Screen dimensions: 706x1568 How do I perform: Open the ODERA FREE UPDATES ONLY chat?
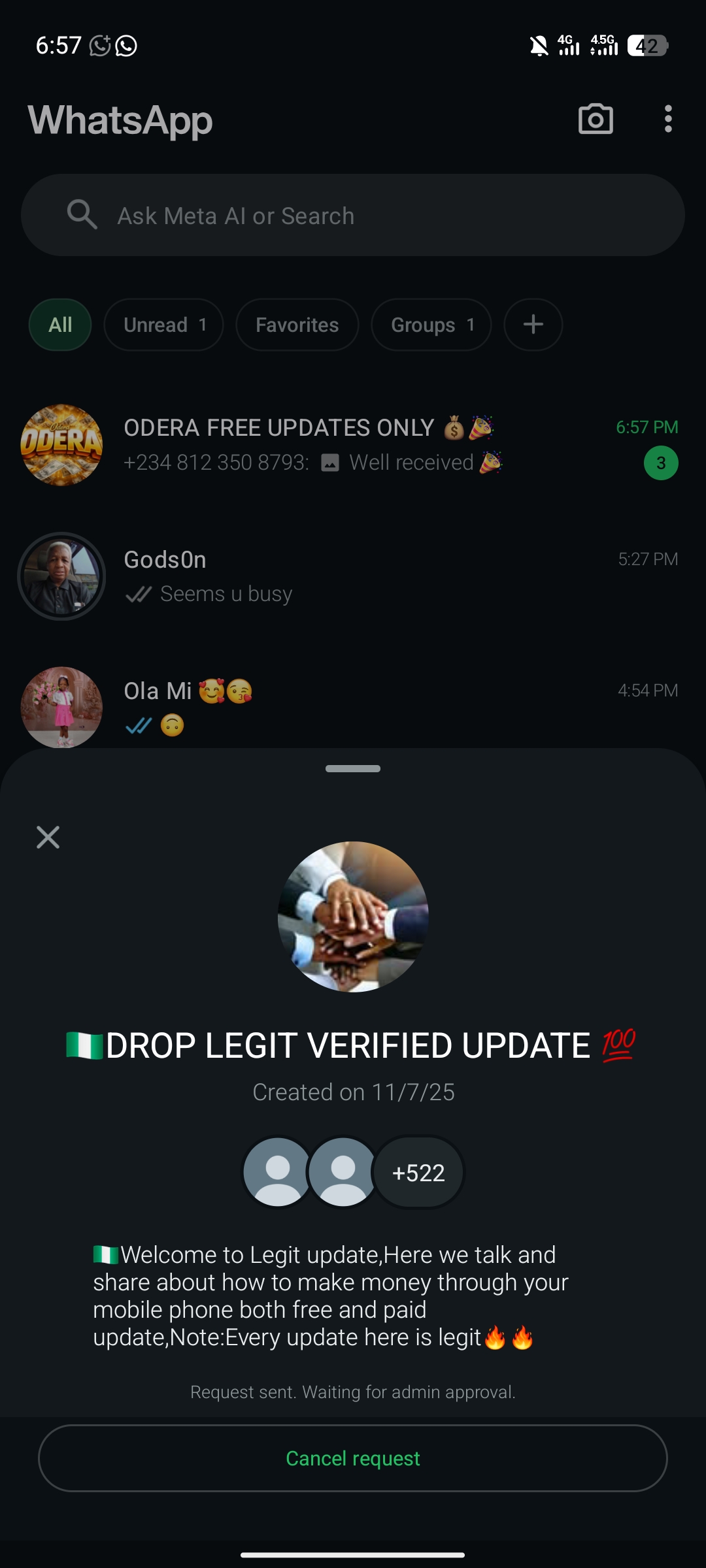coord(353,445)
